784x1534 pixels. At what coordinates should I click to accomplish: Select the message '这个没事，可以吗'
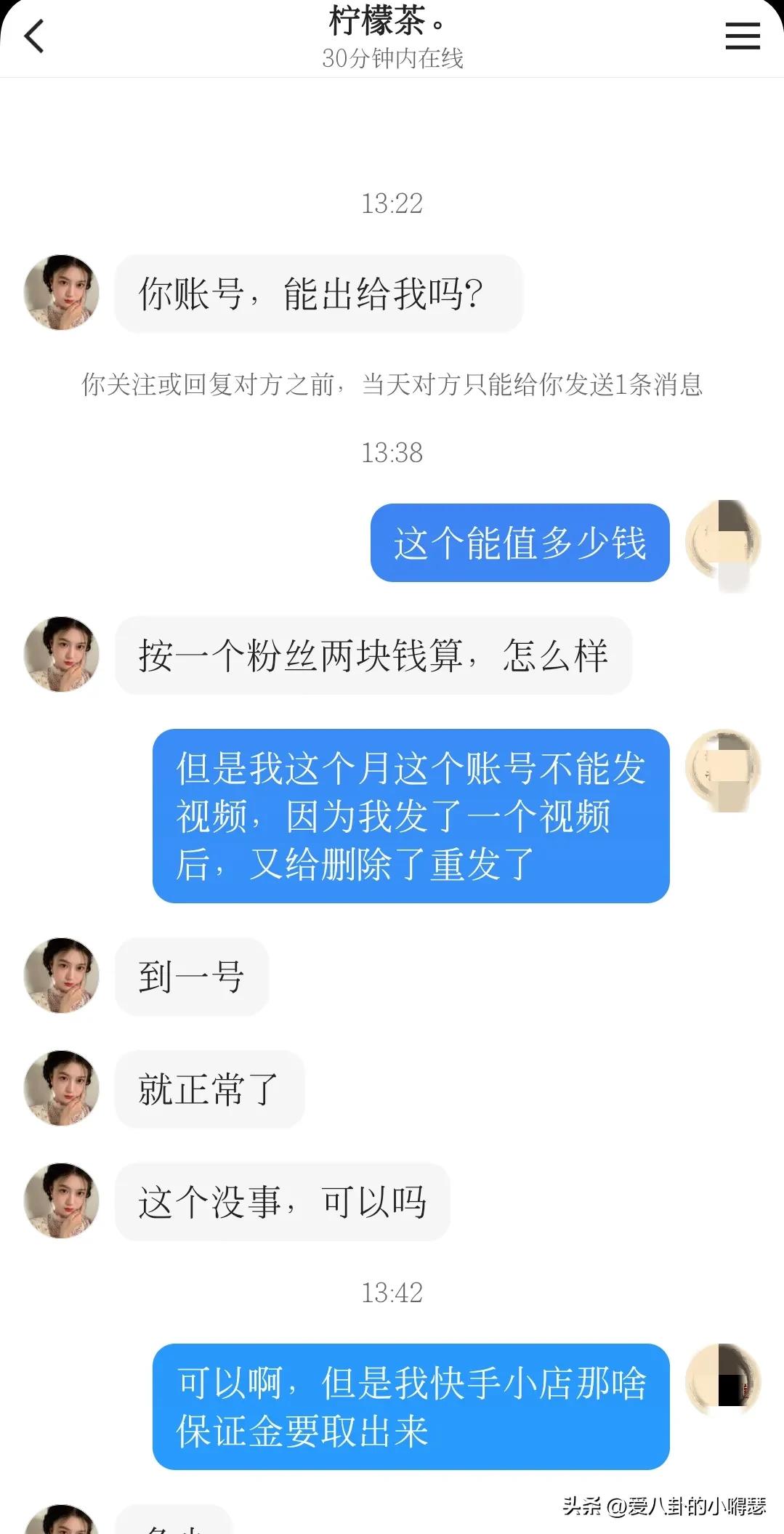pos(282,1202)
